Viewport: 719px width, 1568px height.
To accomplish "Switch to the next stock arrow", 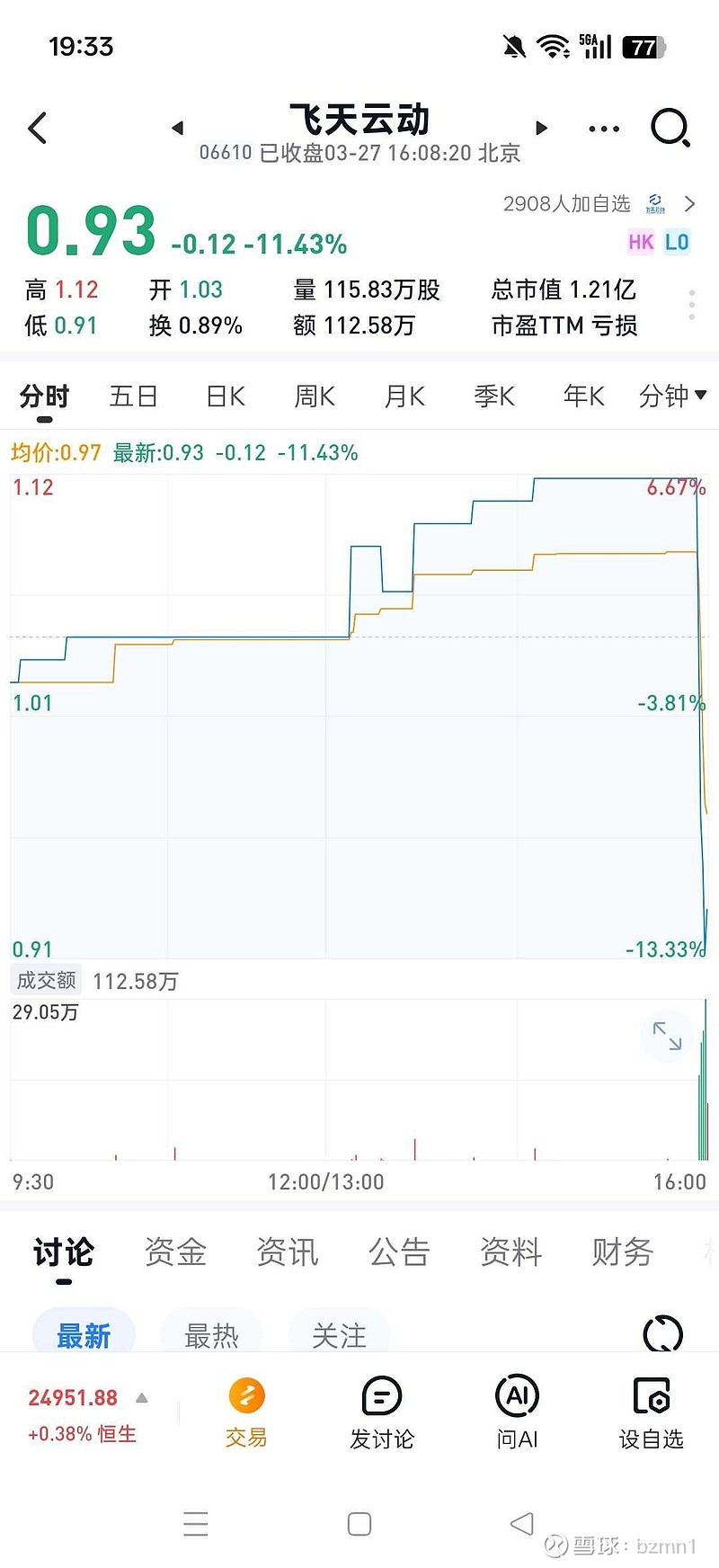I will (541, 129).
